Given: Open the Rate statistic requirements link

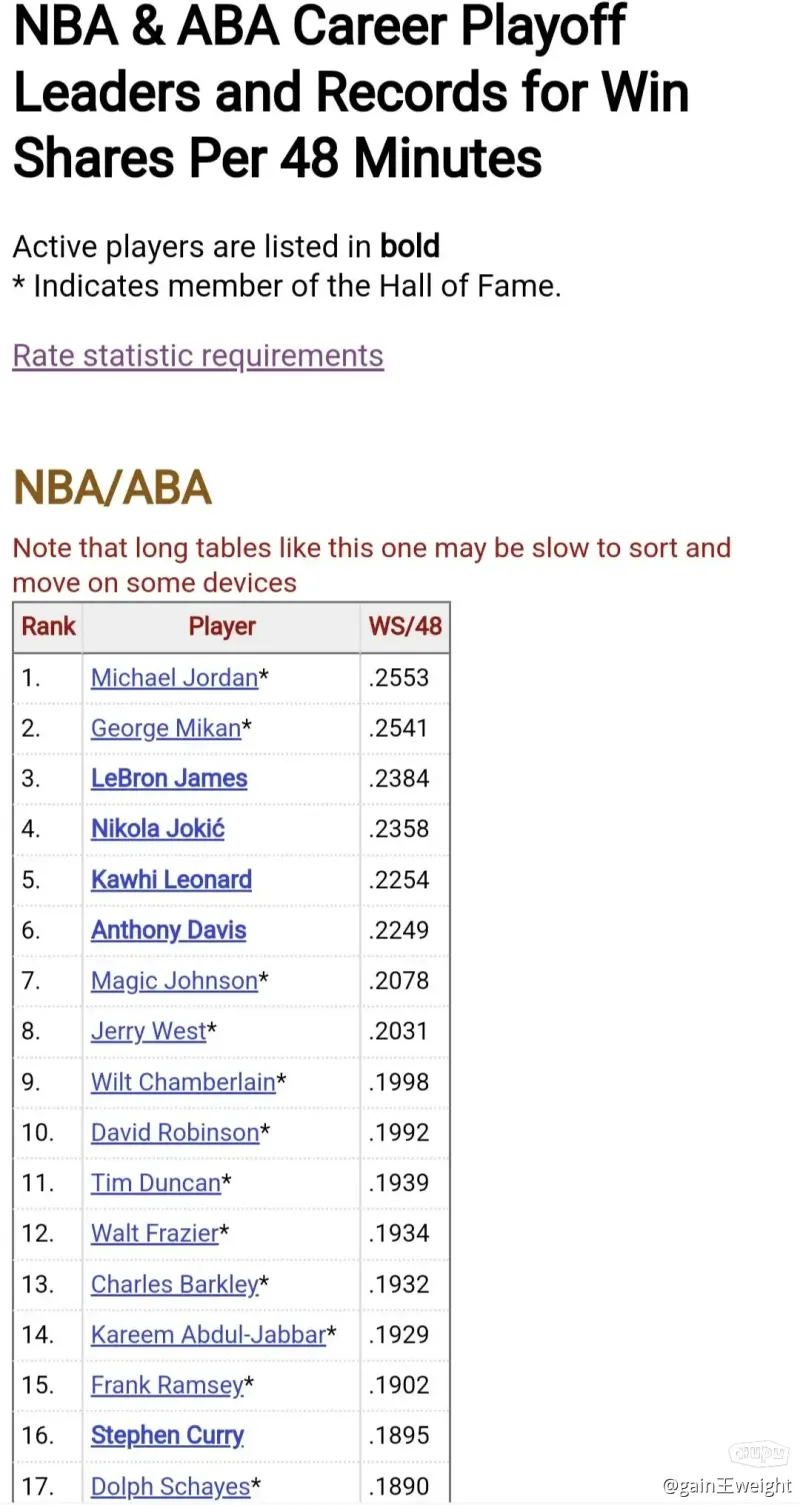Looking at the screenshot, I should (x=198, y=356).
